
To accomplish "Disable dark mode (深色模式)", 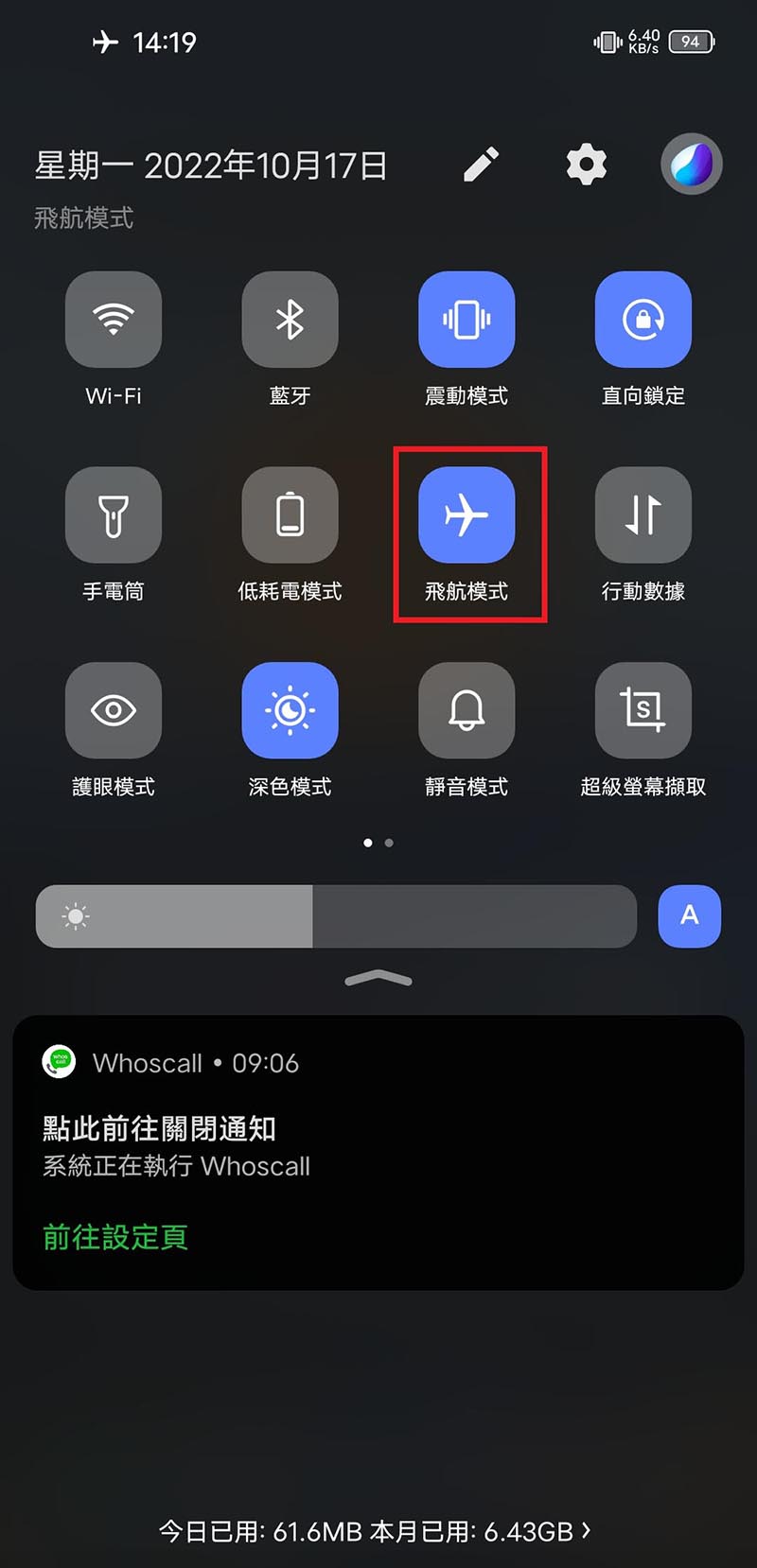I will pyautogui.click(x=290, y=710).
